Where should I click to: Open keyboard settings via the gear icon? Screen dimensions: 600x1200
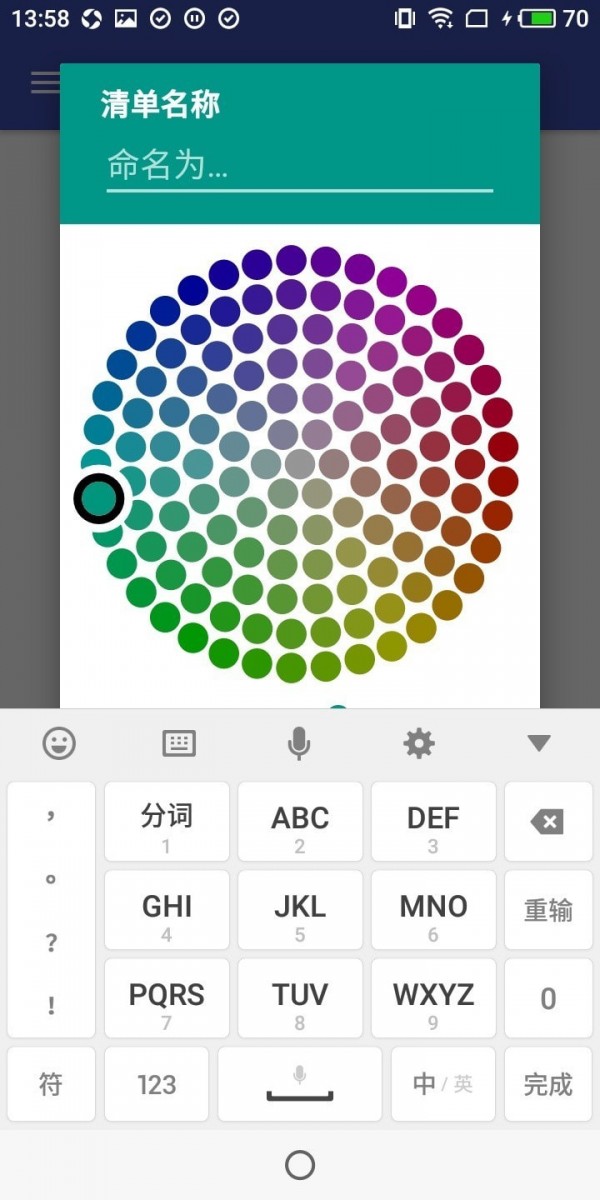tap(418, 743)
